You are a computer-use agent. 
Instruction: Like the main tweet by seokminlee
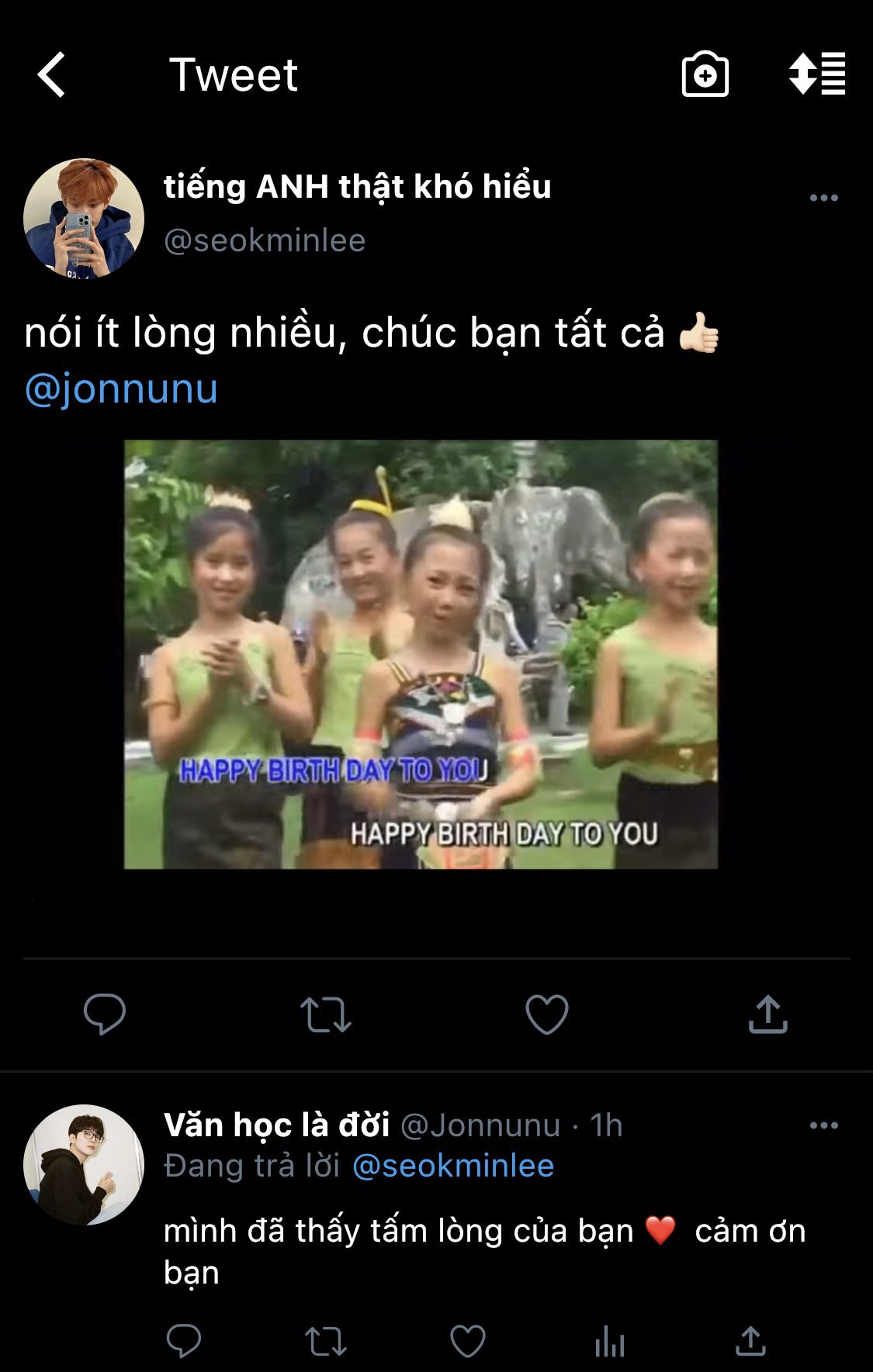pyautogui.click(x=547, y=1014)
